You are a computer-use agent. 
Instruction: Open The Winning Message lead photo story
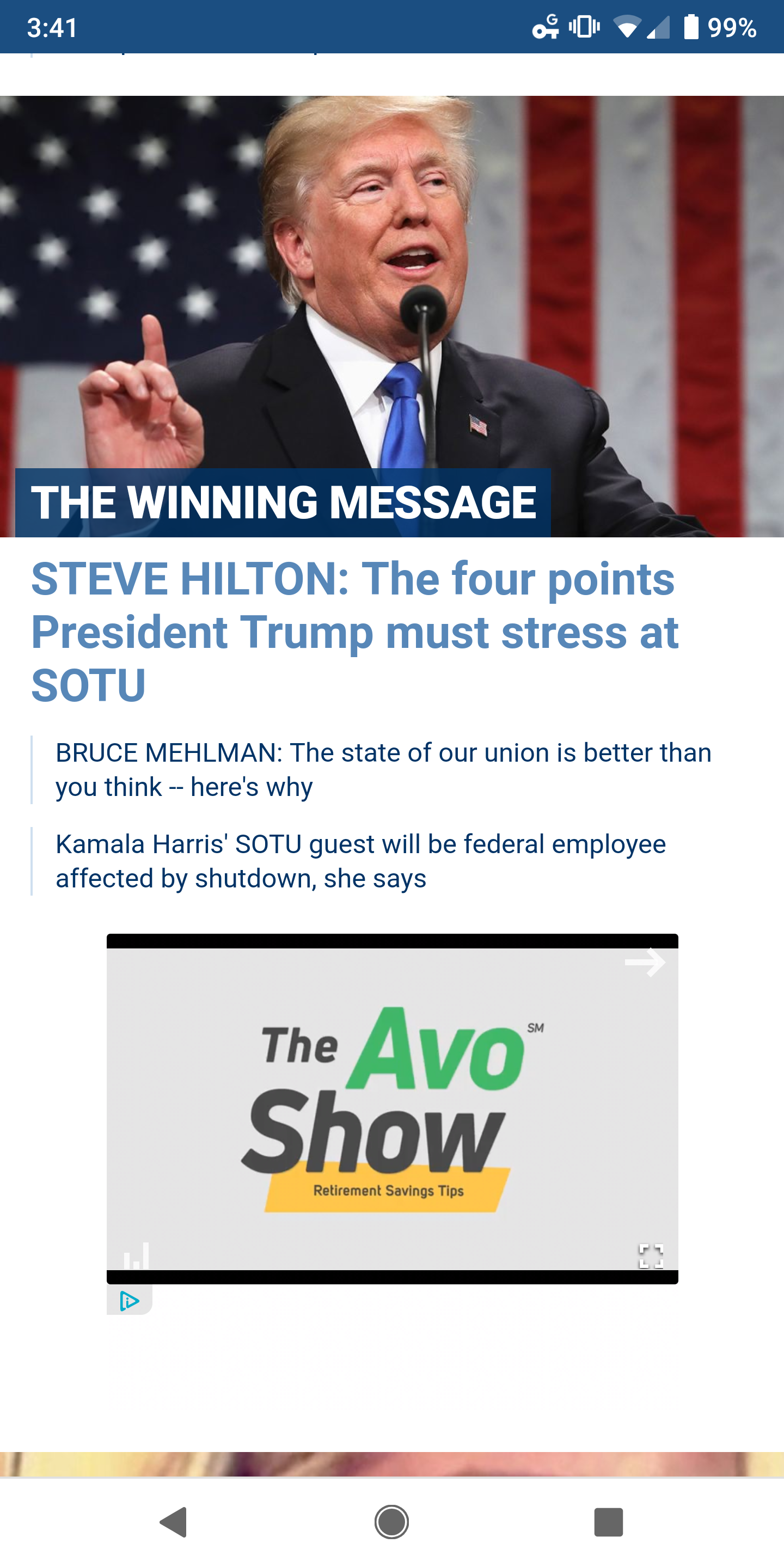(392, 316)
